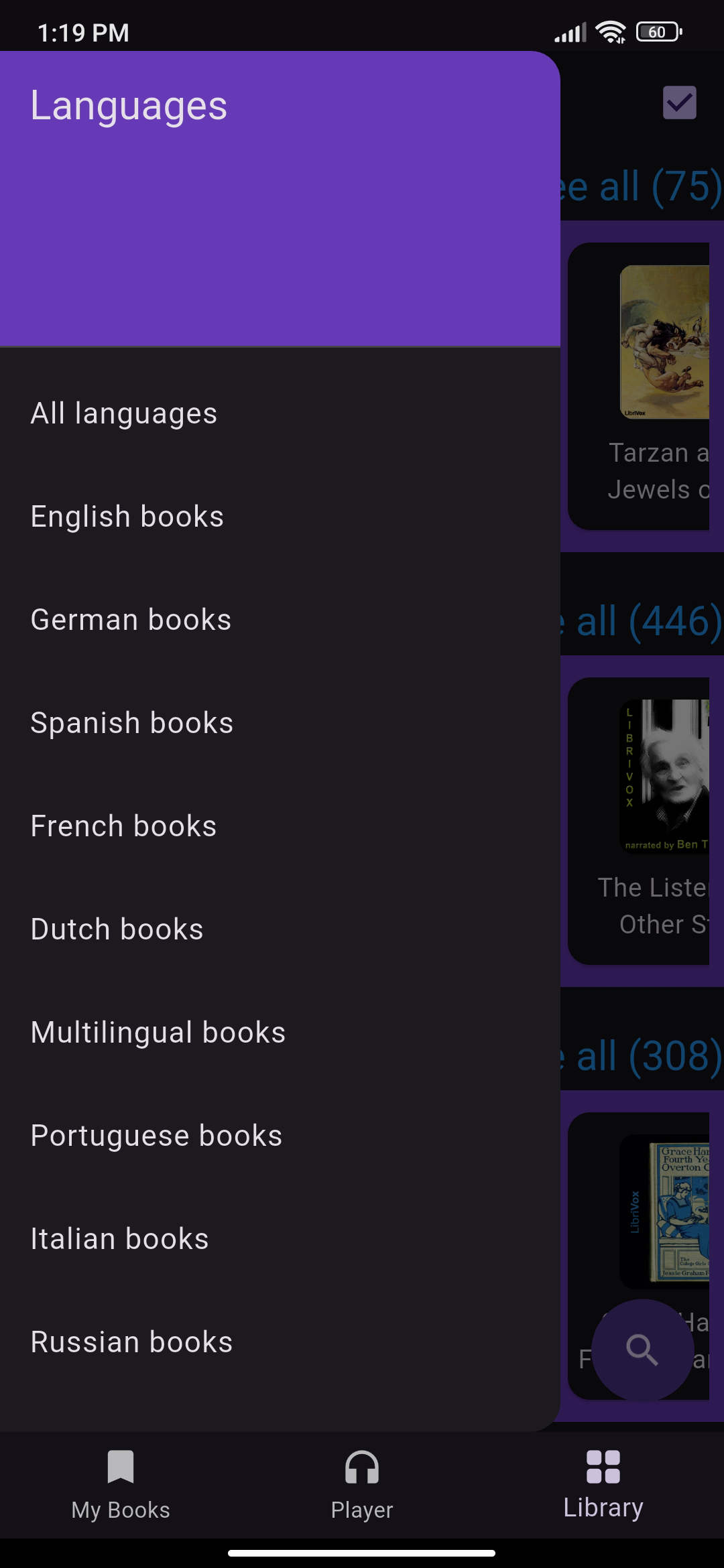The height and width of the screenshot is (1568, 724).
Task: Choose English books
Action: (127, 517)
